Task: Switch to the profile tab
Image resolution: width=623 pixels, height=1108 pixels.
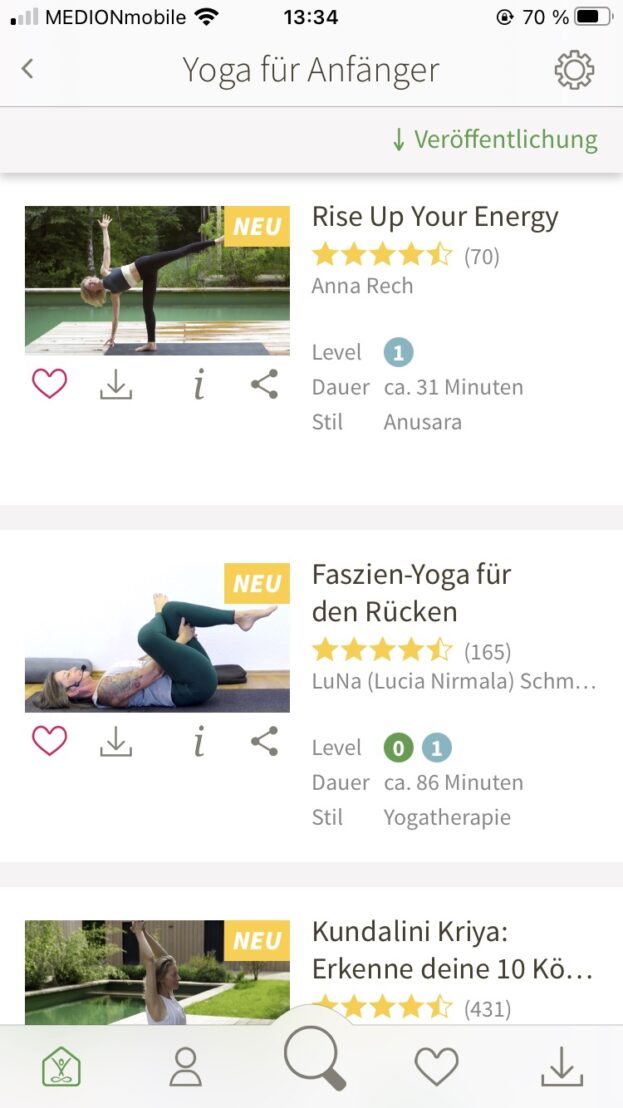Action: [186, 1067]
